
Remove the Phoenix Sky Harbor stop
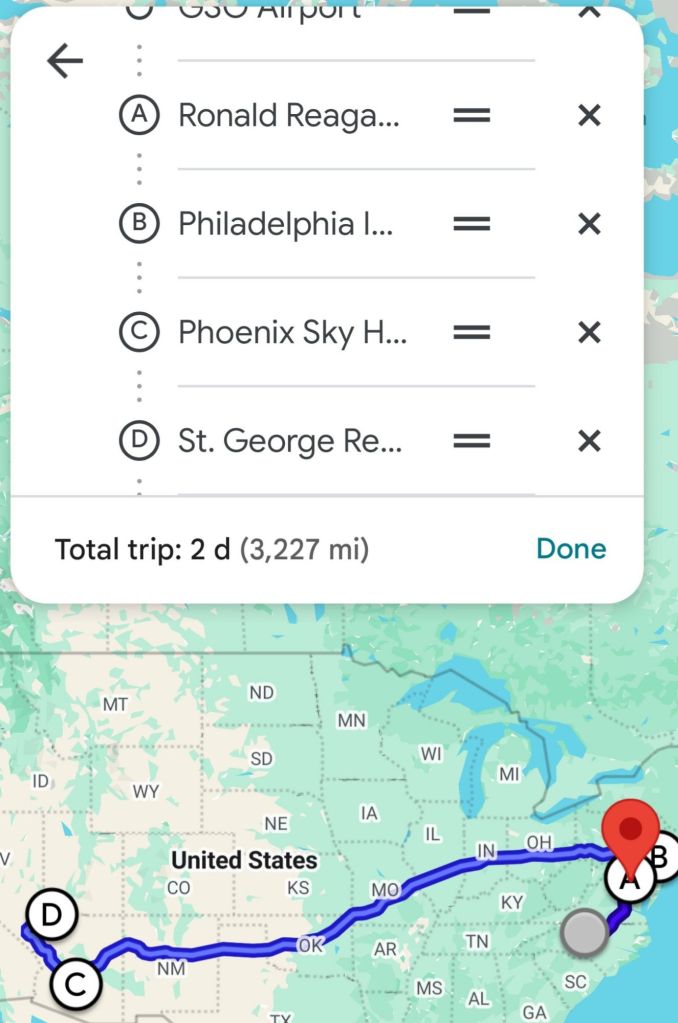coord(590,332)
